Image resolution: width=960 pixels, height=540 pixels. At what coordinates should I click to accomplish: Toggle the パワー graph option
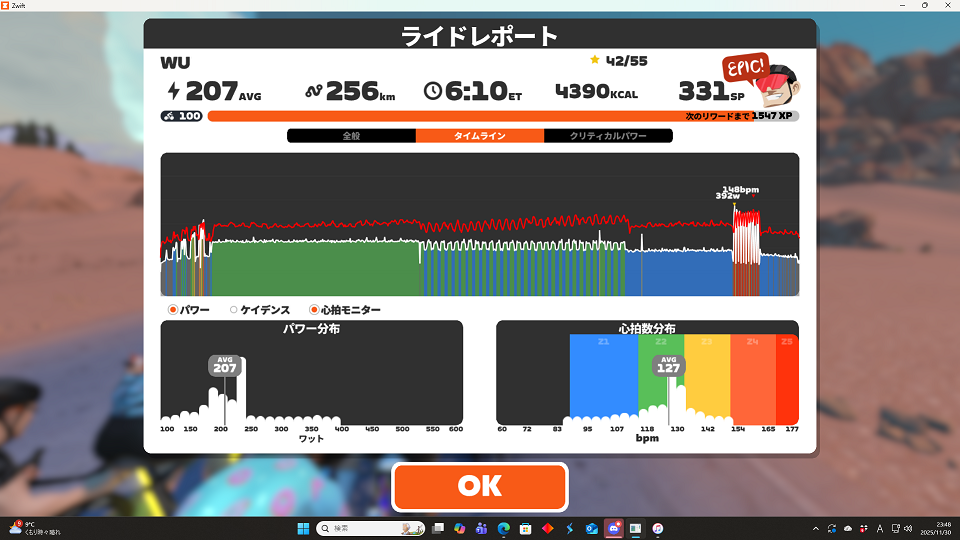pos(174,310)
